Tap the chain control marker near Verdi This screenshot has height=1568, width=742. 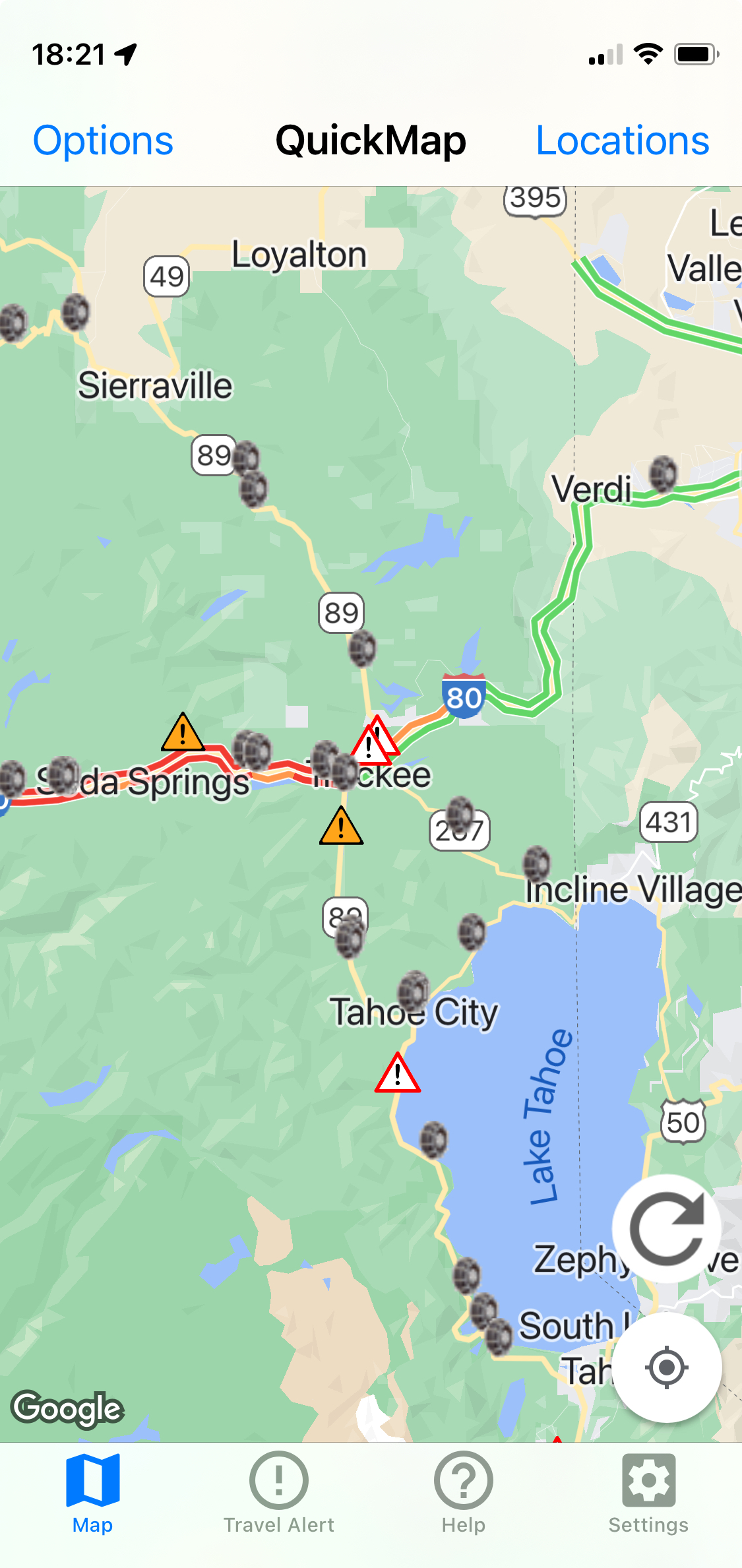click(663, 473)
